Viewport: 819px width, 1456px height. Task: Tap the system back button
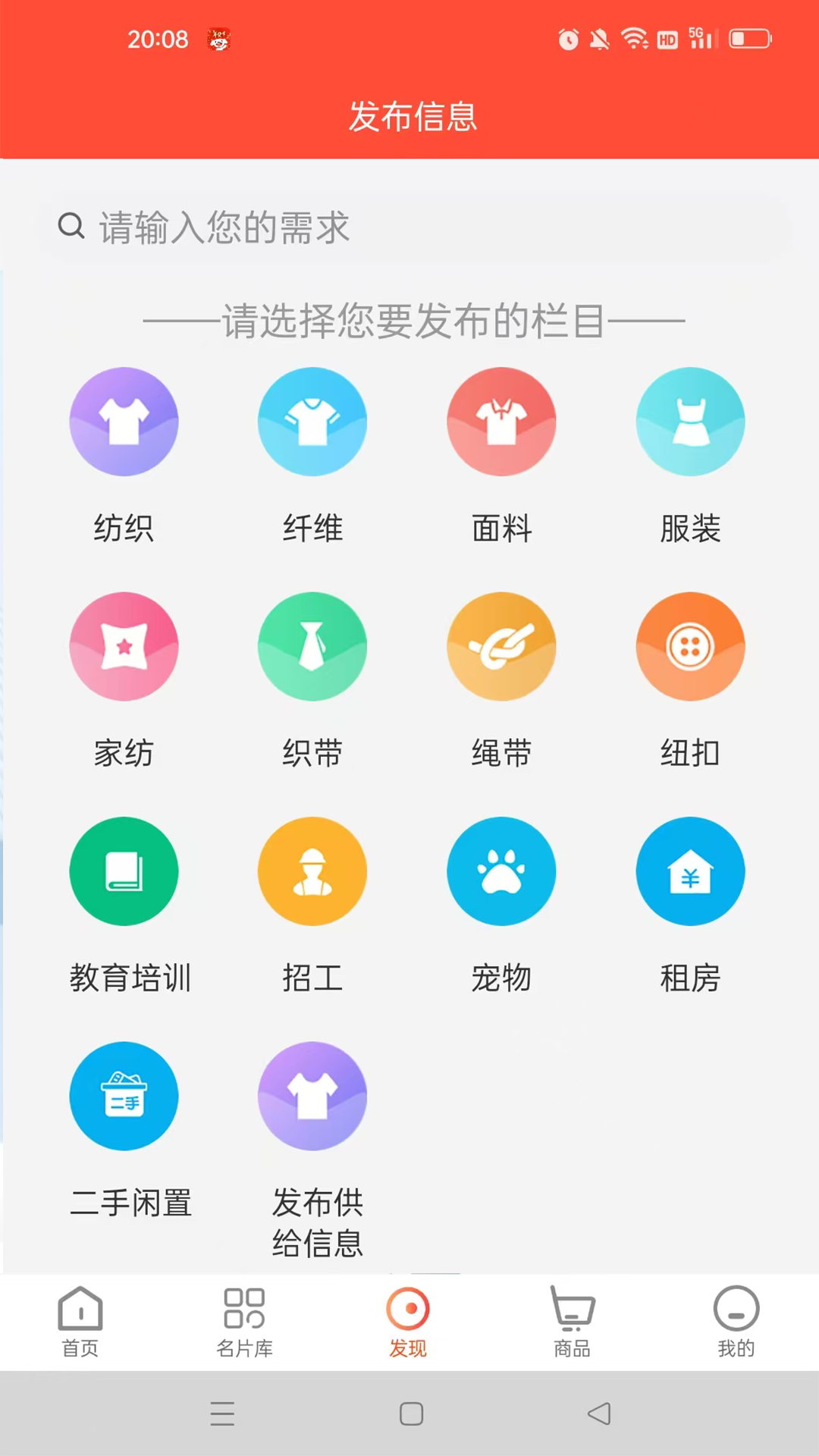(599, 1414)
